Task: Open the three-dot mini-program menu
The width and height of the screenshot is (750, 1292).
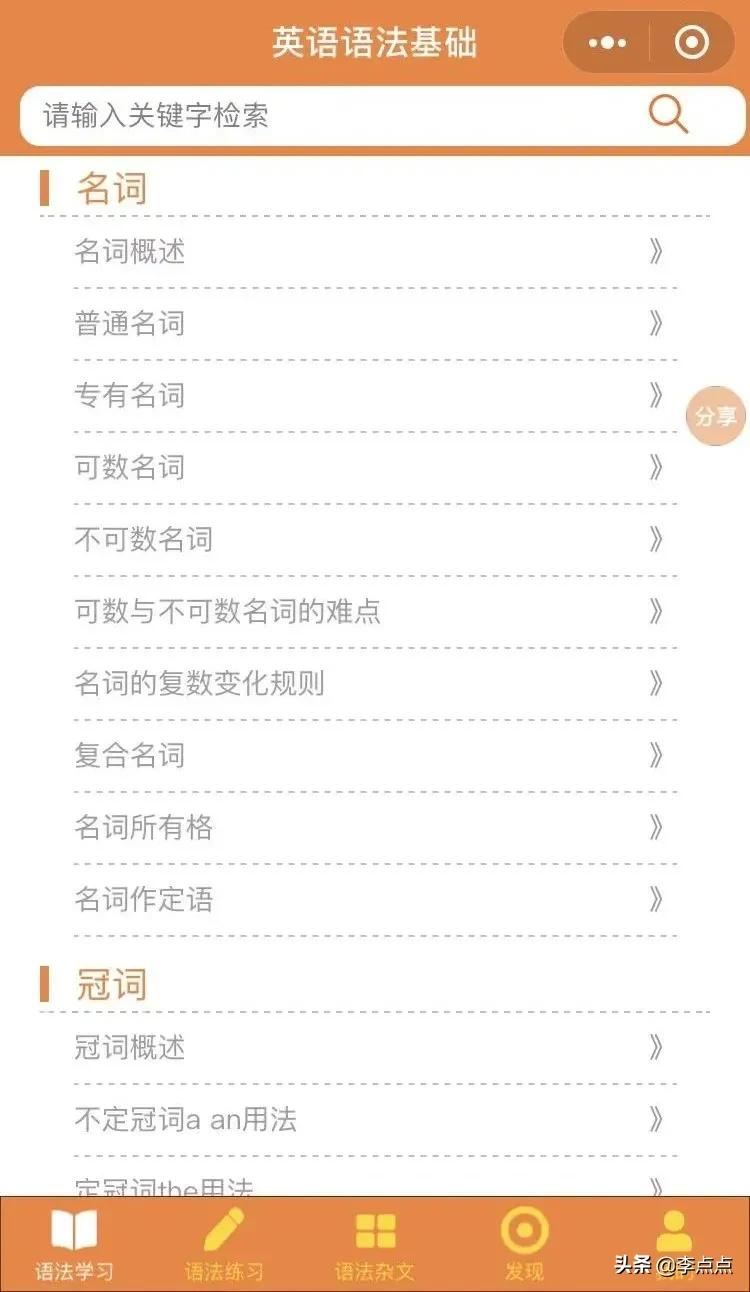Action: pos(604,42)
